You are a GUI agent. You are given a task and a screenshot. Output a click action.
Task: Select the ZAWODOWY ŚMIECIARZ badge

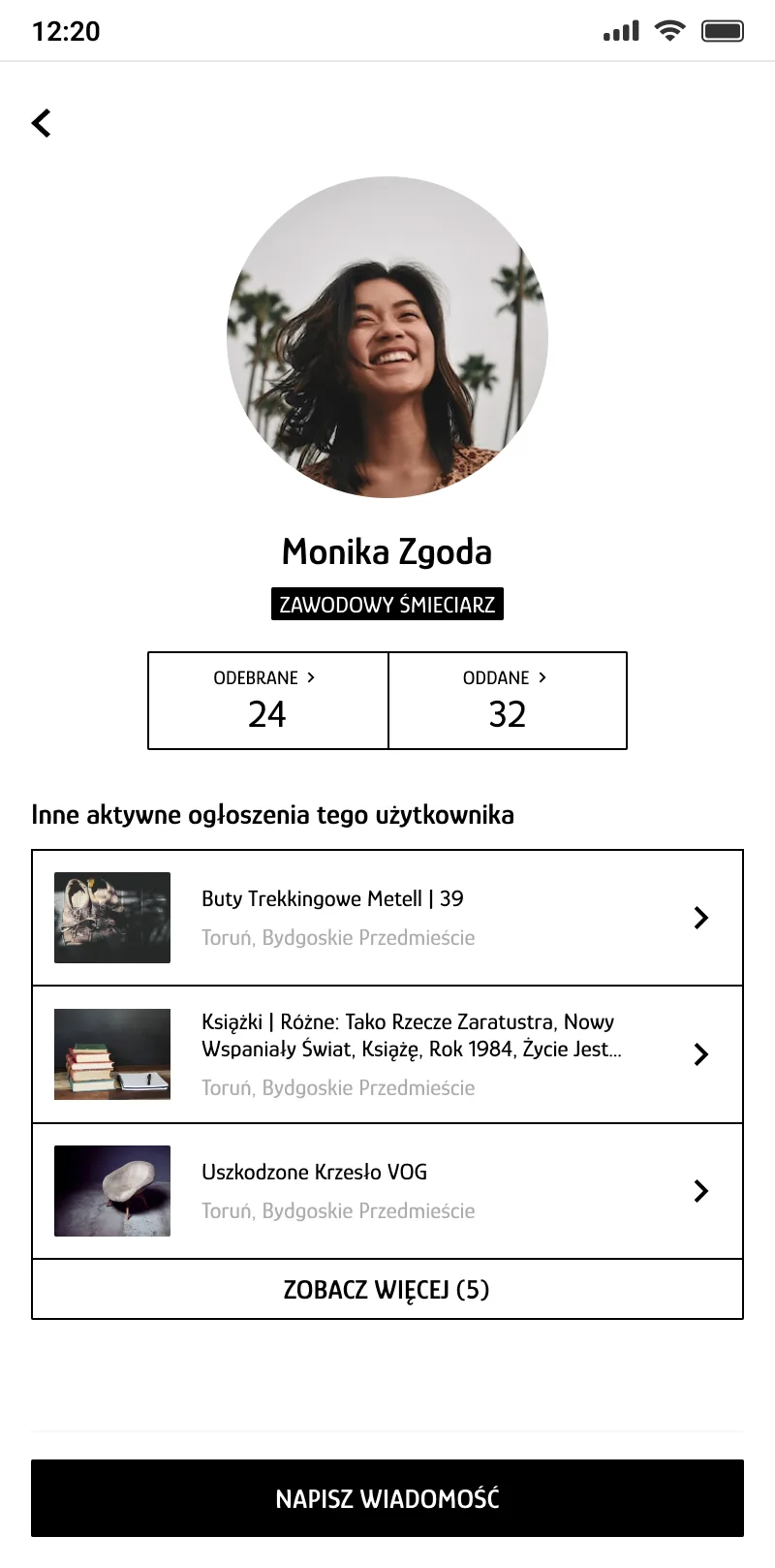[387, 602]
